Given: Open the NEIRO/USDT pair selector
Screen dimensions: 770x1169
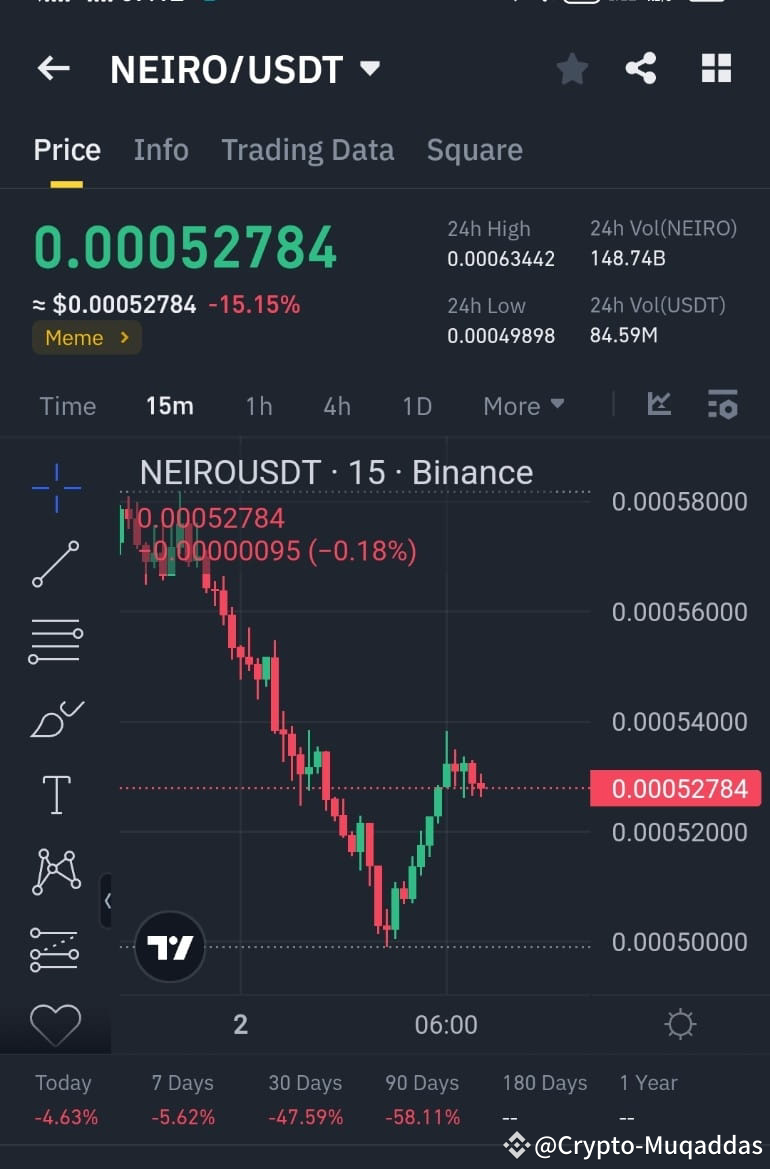Looking at the screenshot, I should pyautogui.click(x=369, y=68).
